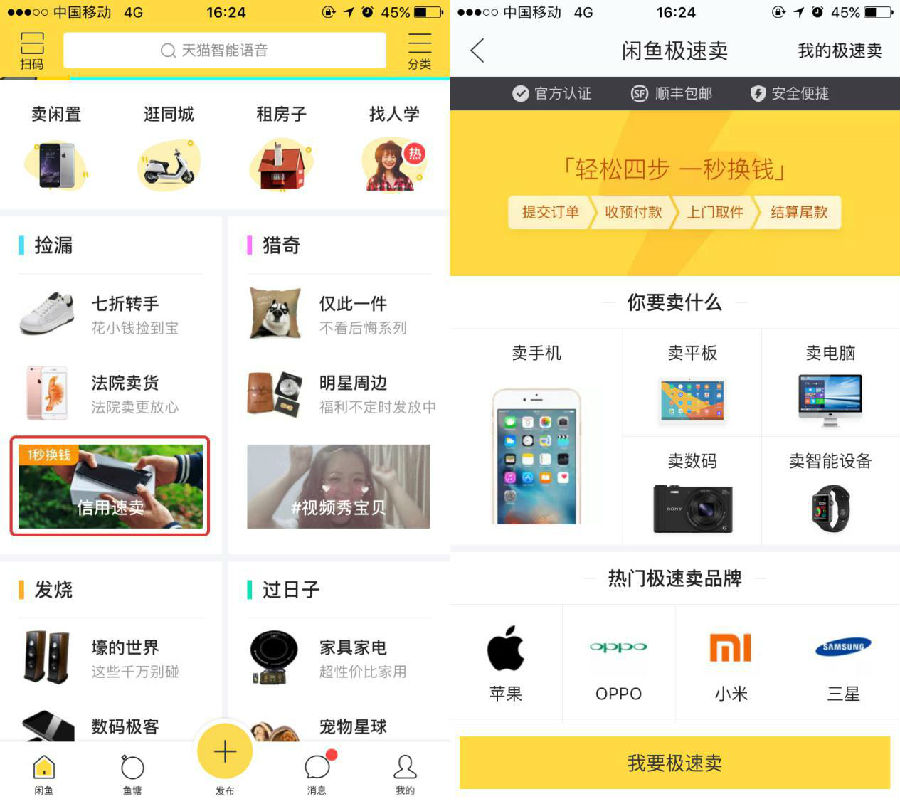Viewport: 900px width, 800px height.
Task: Open the 扫码 scan icon
Action: tap(32, 51)
